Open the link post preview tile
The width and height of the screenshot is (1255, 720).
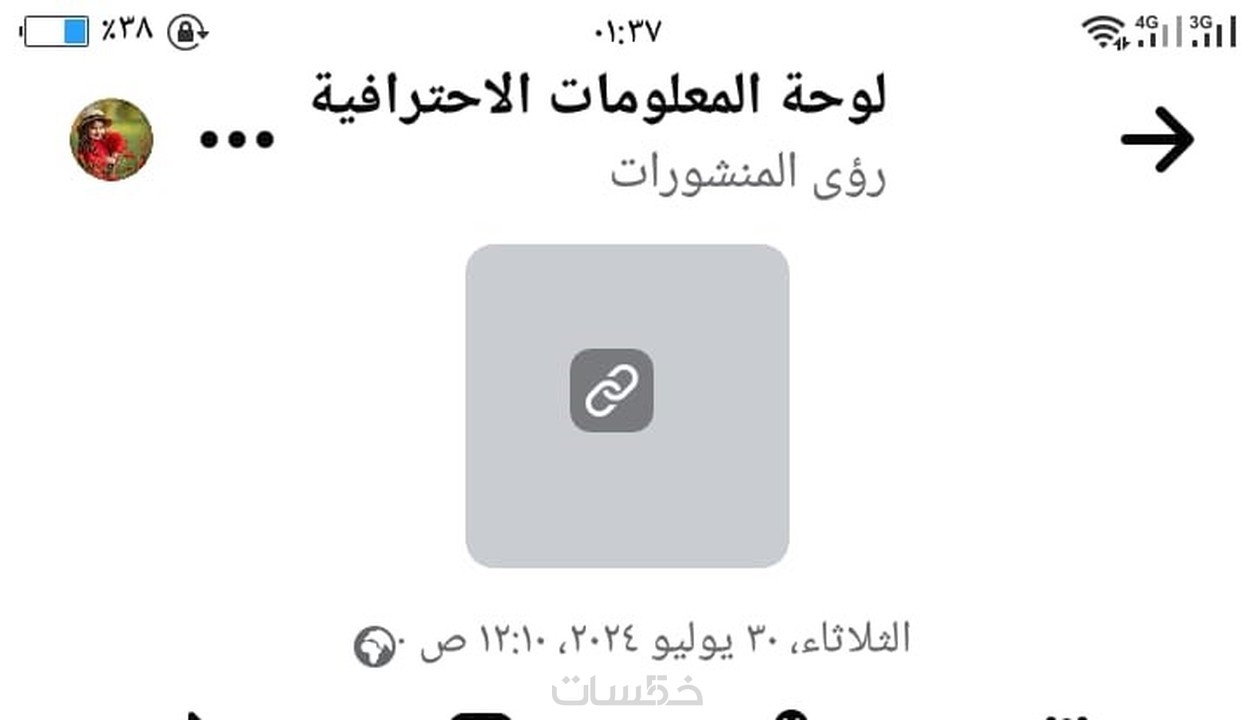point(627,405)
